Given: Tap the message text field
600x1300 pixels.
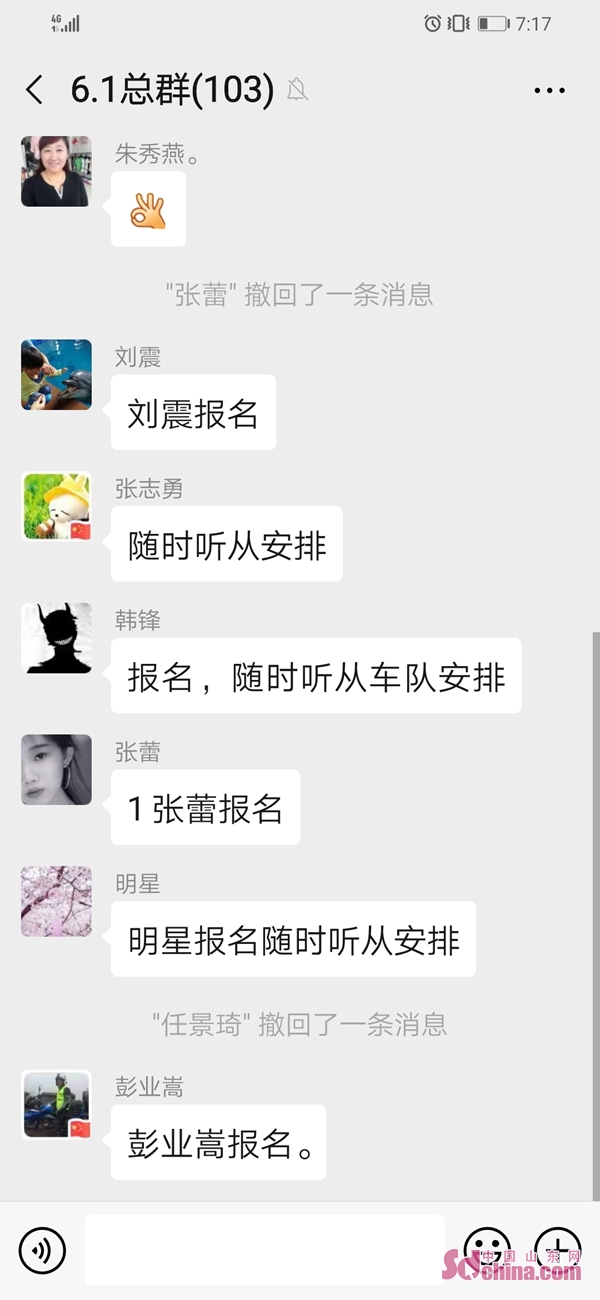Looking at the screenshot, I should tap(264, 1250).
